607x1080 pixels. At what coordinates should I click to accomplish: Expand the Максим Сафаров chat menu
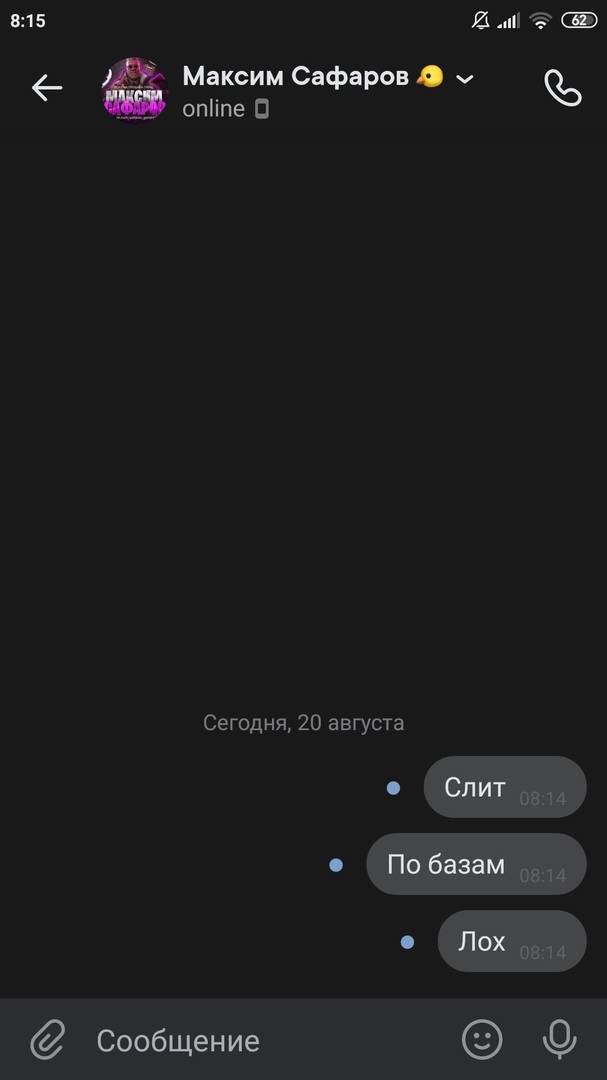[465, 79]
